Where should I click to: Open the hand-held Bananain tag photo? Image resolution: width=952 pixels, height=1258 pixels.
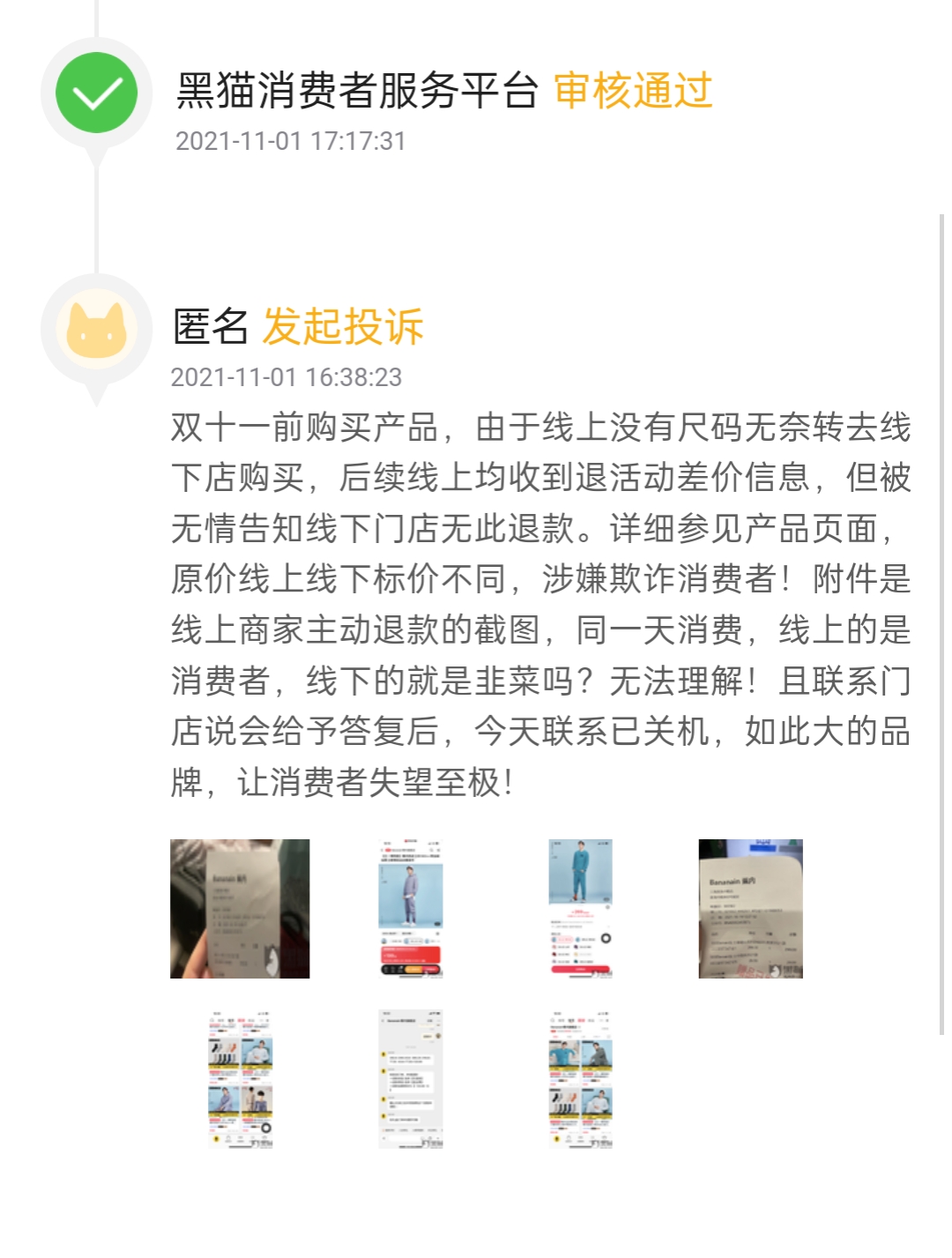[x=240, y=908]
